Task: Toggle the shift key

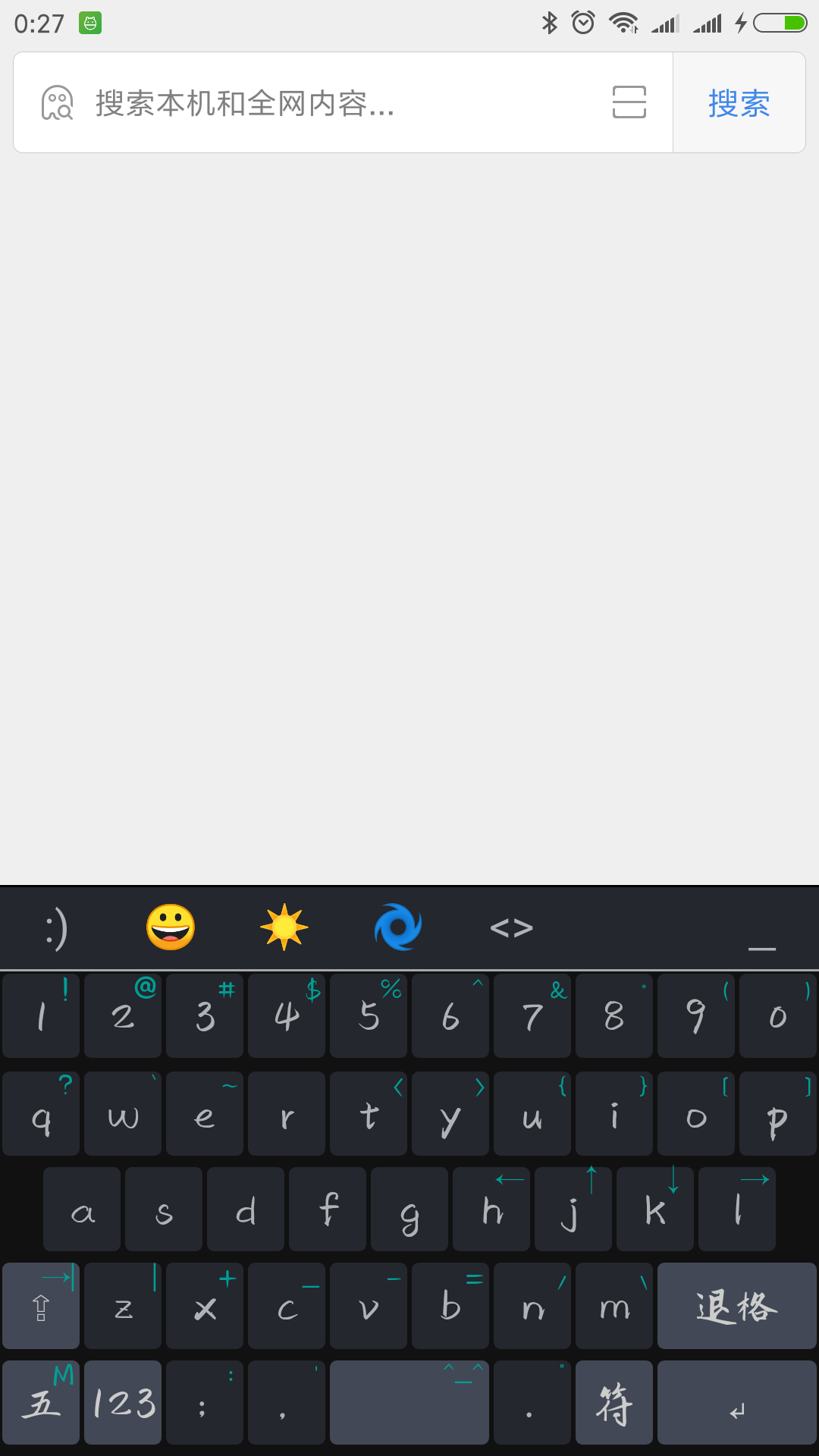Action: coord(41,1306)
